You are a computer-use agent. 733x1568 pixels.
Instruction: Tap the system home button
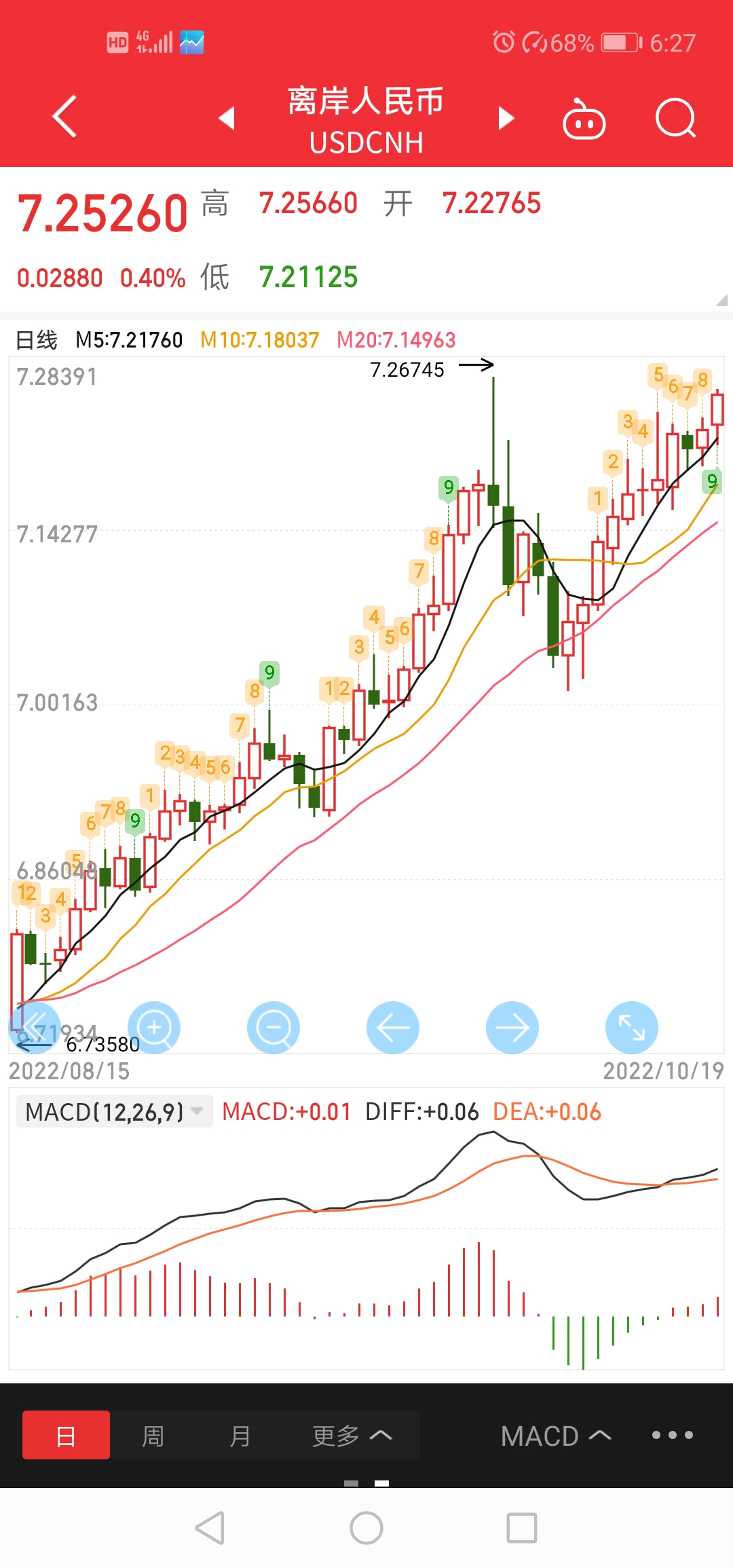pos(366,1529)
